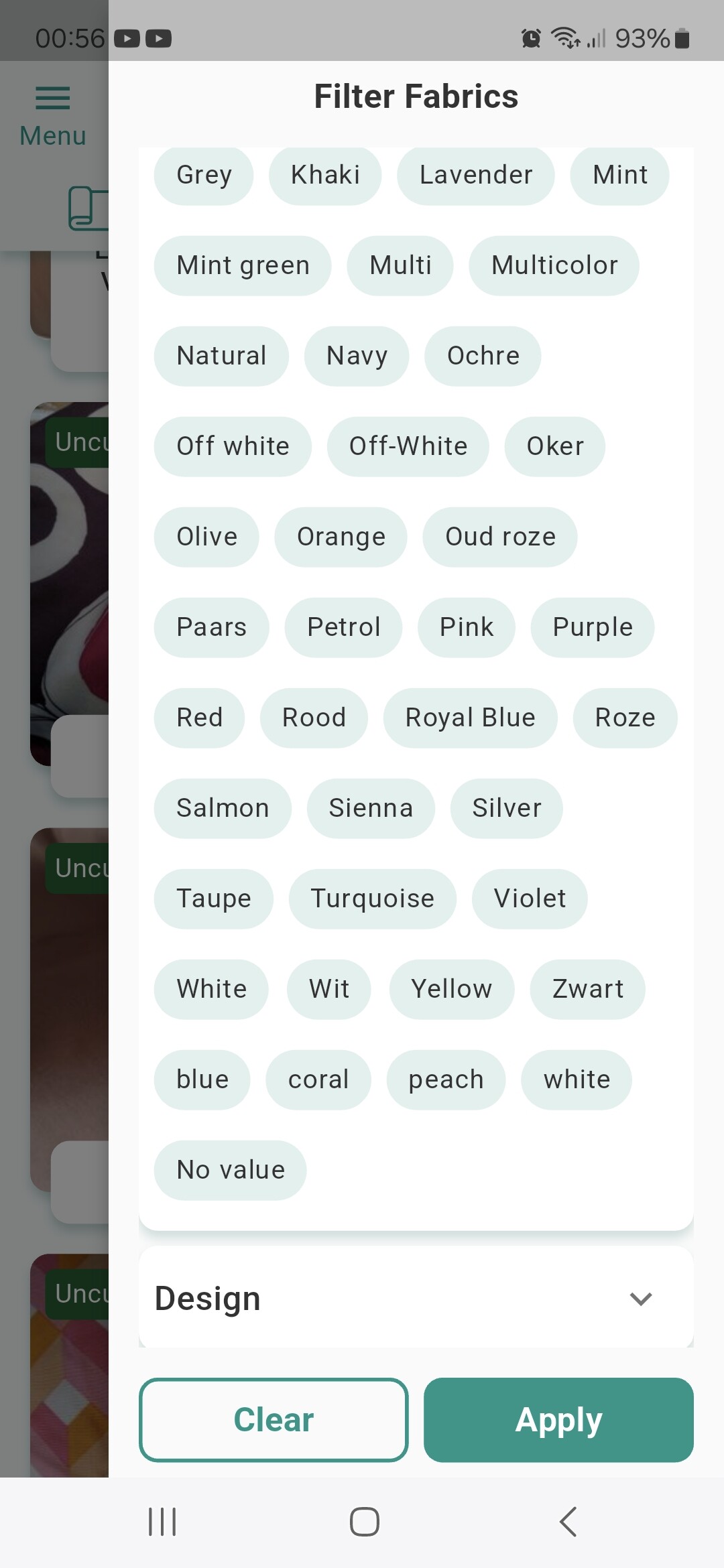724x1568 pixels.
Task: Choose the Multicolor chip
Action: (x=554, y=265)
